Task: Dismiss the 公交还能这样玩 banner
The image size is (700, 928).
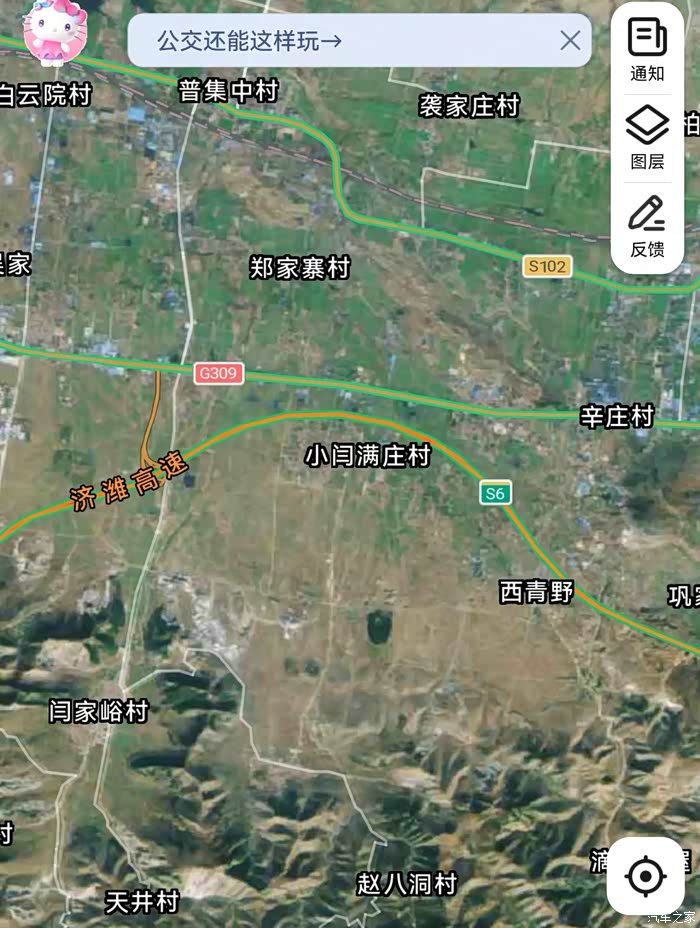Action: (x=570, y=40)
